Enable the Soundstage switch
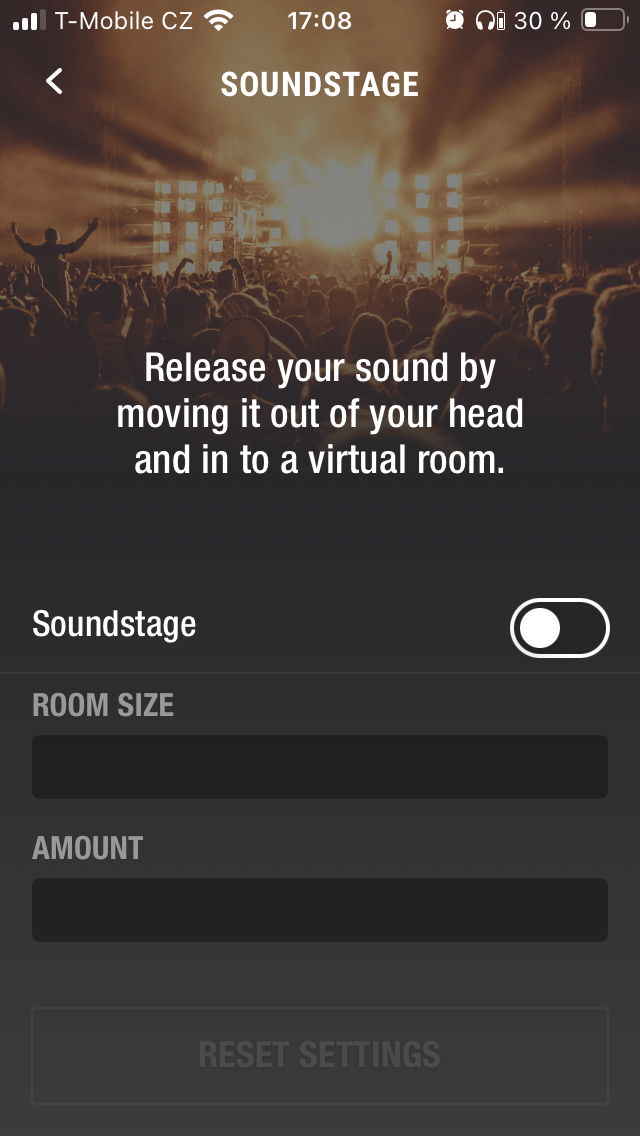 559,628
